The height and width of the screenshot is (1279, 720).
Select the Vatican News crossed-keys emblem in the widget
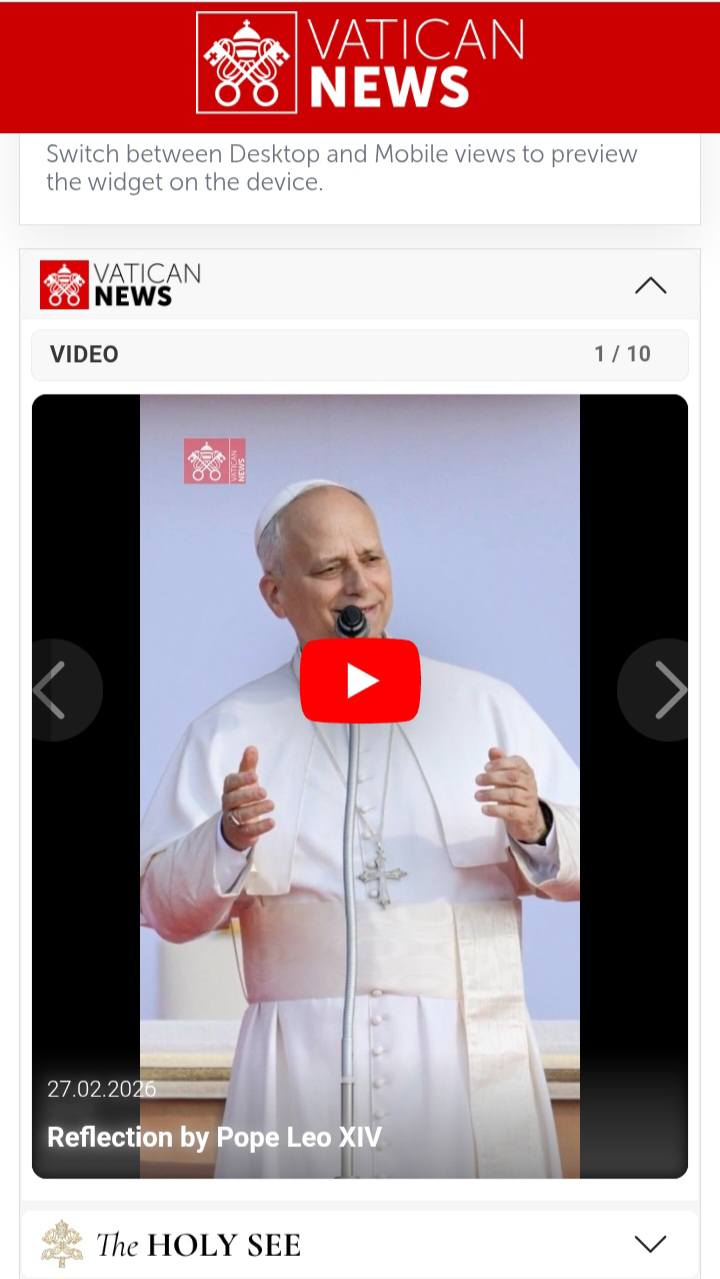[x=62, y=285]
